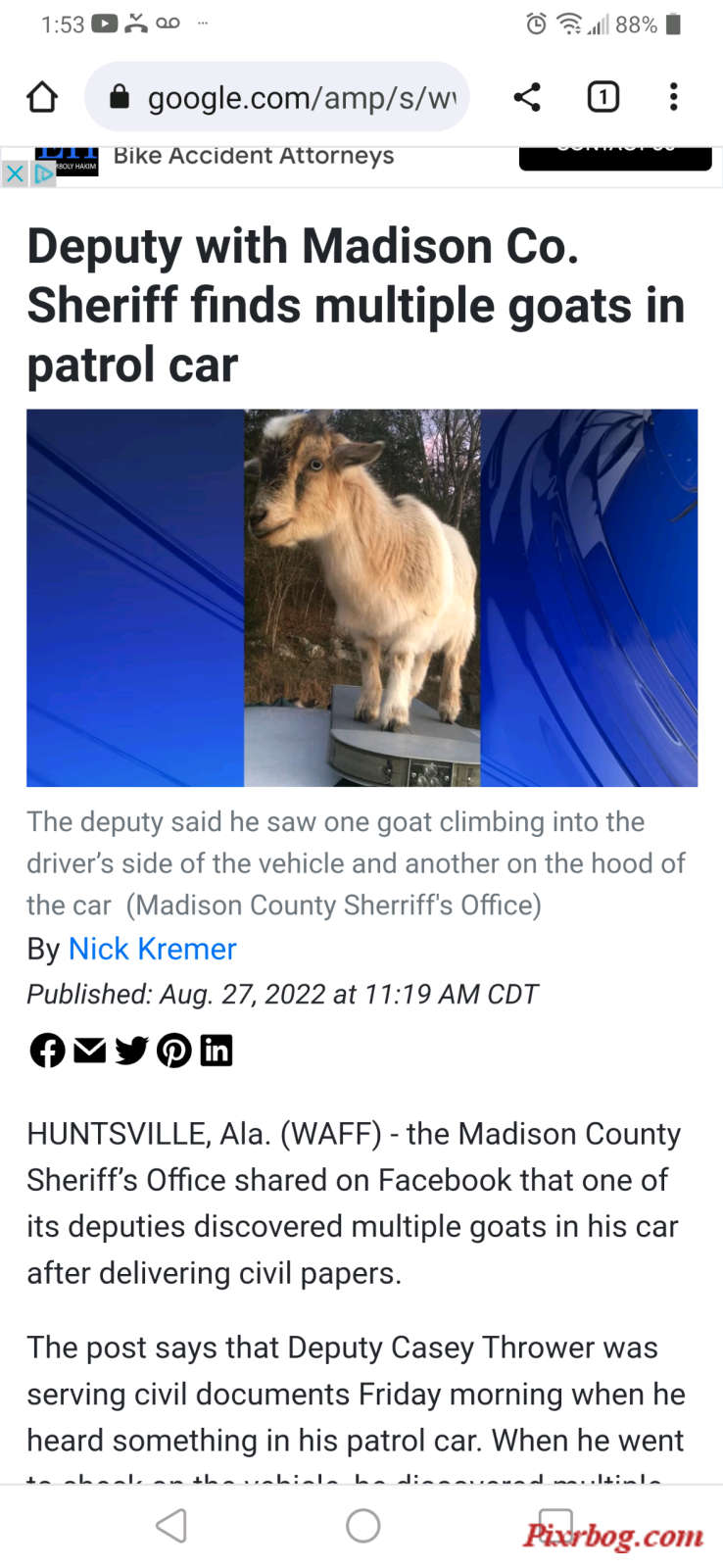Share the article on Facebook

(x=47, y=1051)
